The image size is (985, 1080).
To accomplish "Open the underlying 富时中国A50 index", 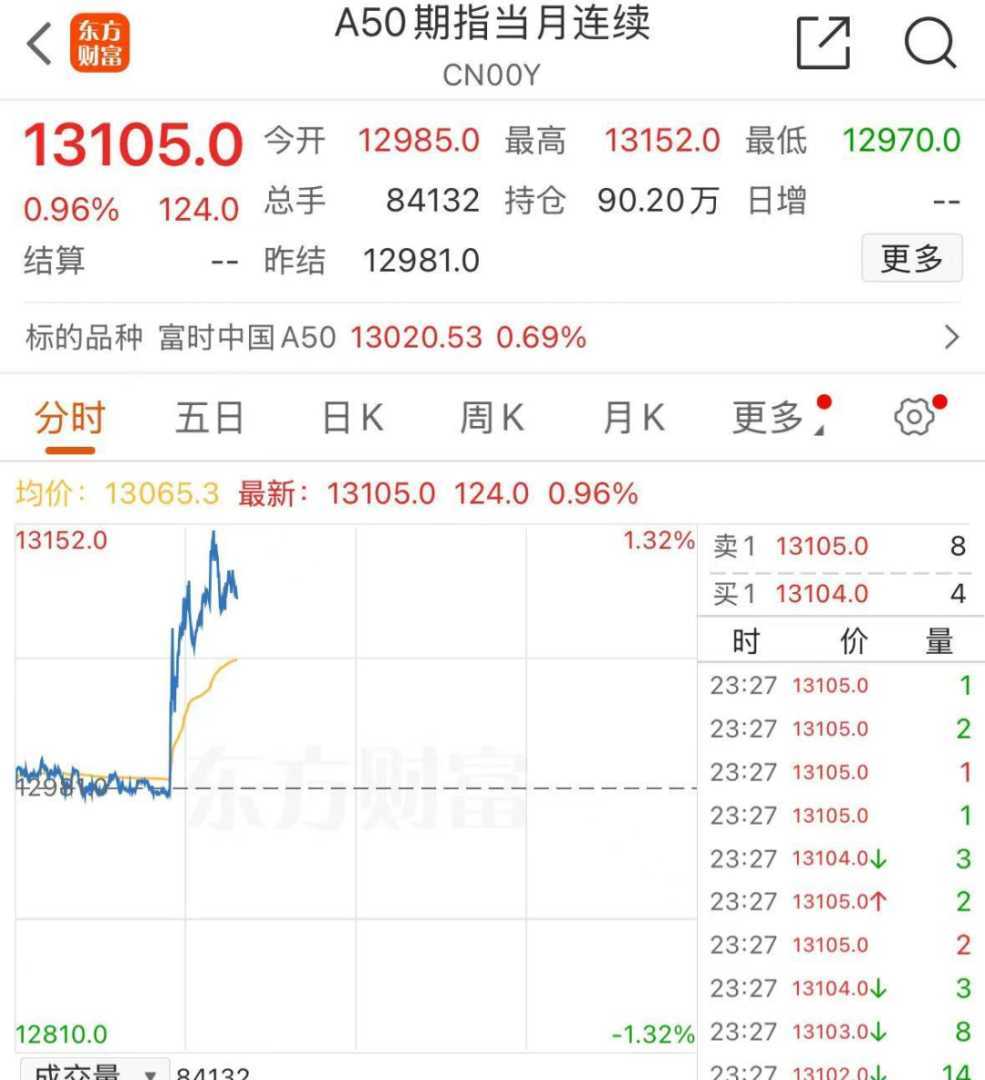I will pyautogui.click(x=492, y=338).
